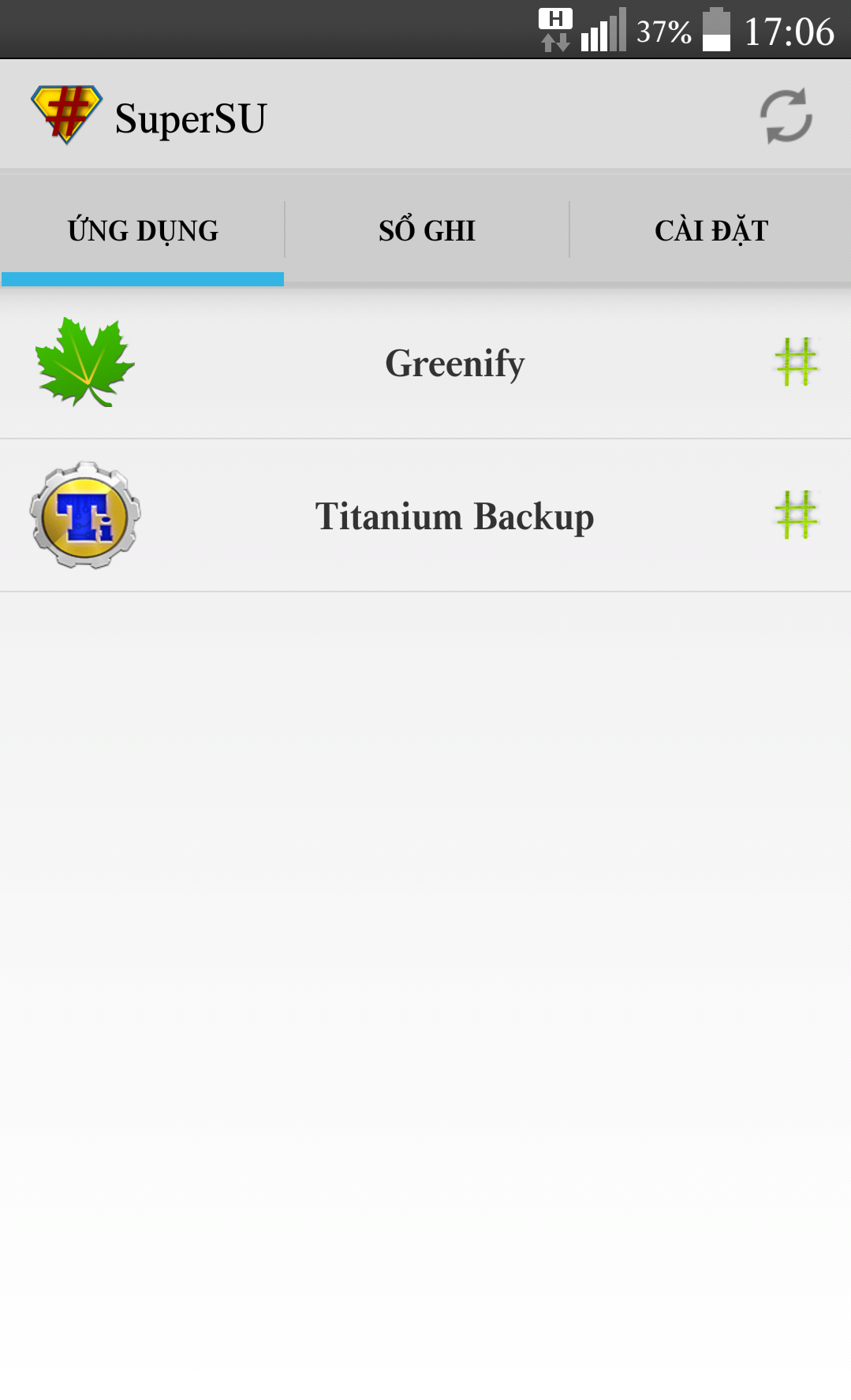
Task: Tap the refresh icon in the app bar
Action: tap(786, 116)
